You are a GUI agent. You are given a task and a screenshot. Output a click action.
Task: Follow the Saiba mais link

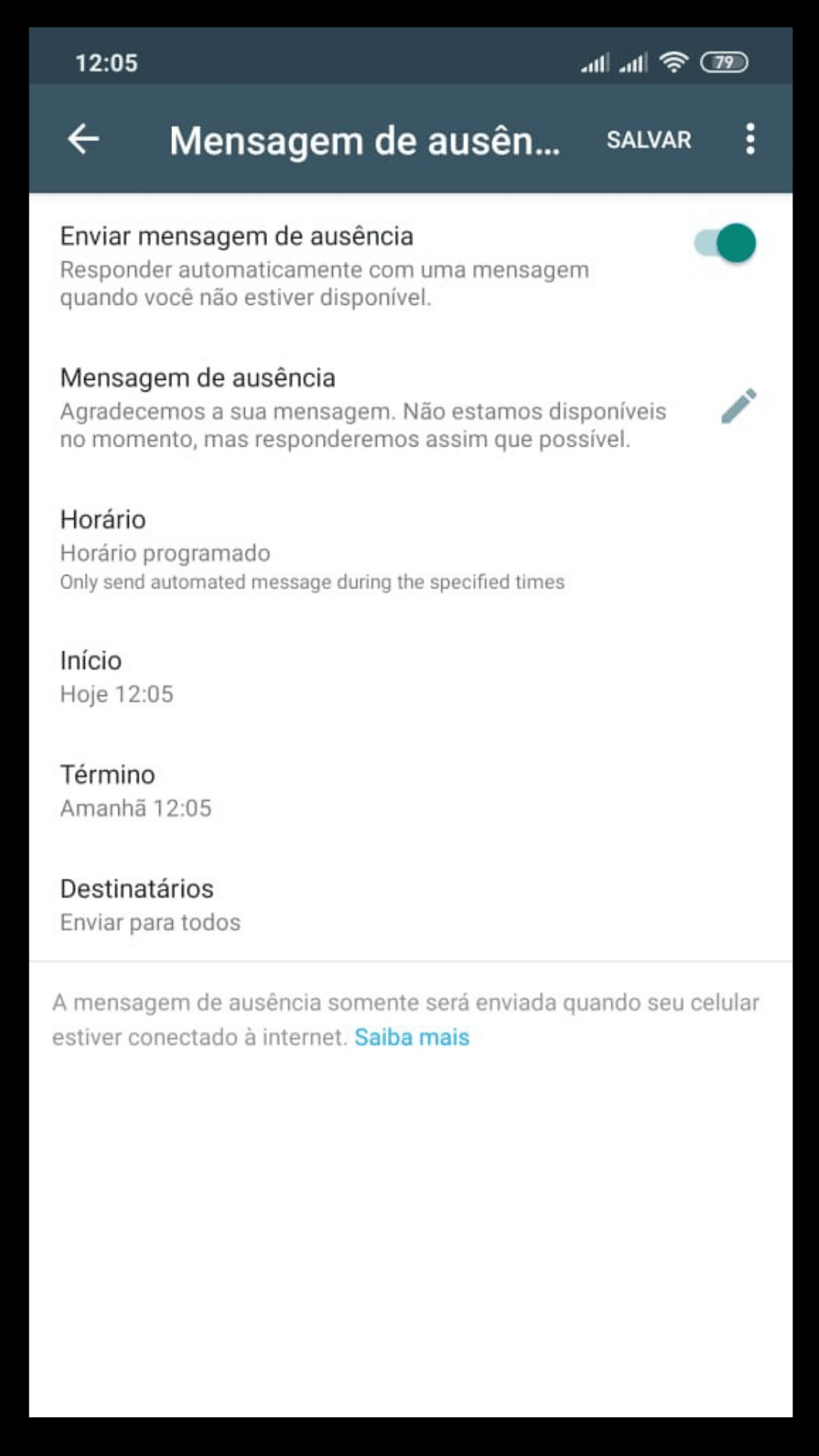[412, 1037]
